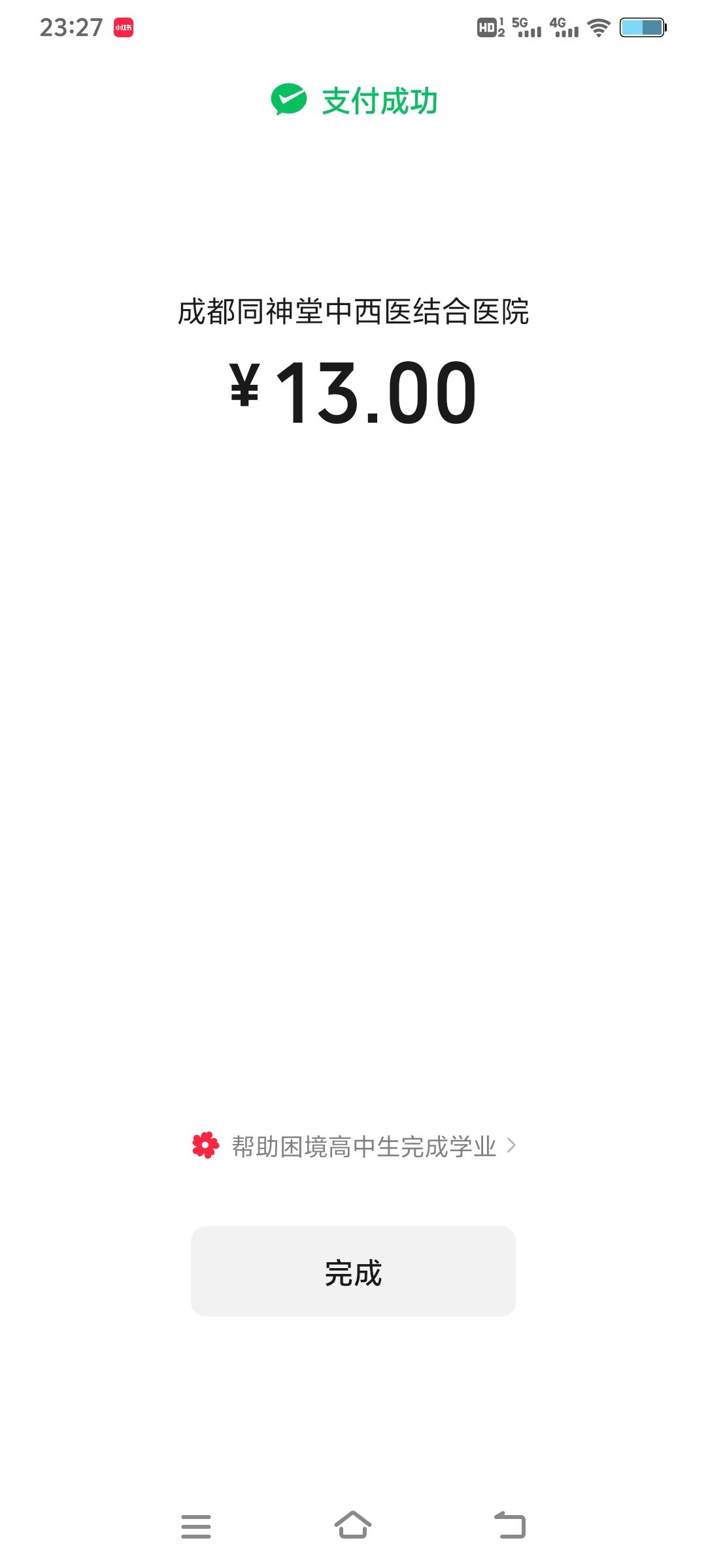This screenshot has width=706, height=1568.
Task: Tap the 完成 button to finish
Action: [353, 1271]
